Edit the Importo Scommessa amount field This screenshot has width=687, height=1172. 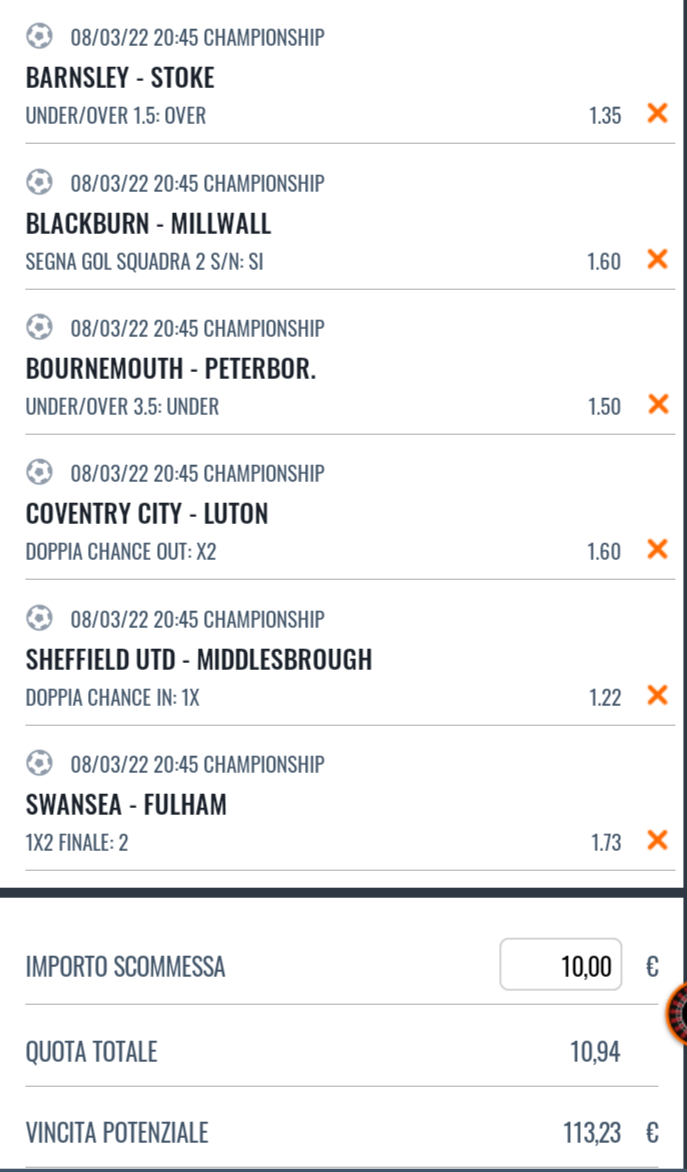click(x=561, y=966)
